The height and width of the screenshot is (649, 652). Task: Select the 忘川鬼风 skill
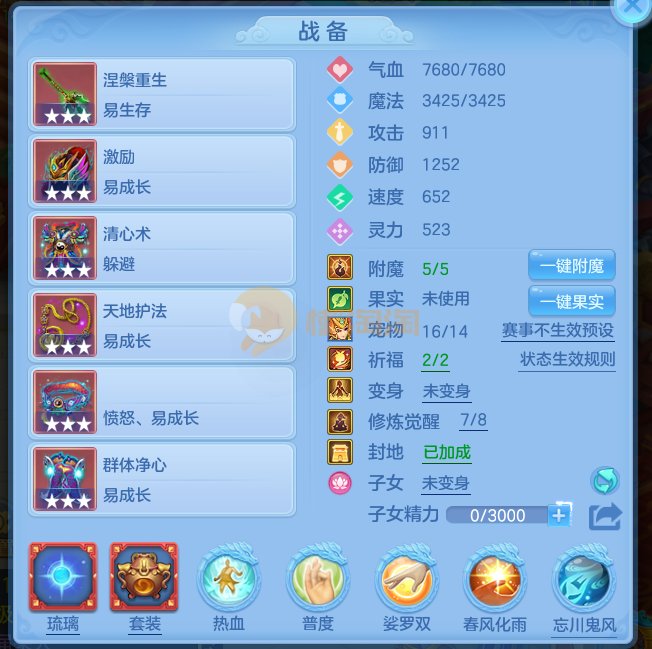584,578
